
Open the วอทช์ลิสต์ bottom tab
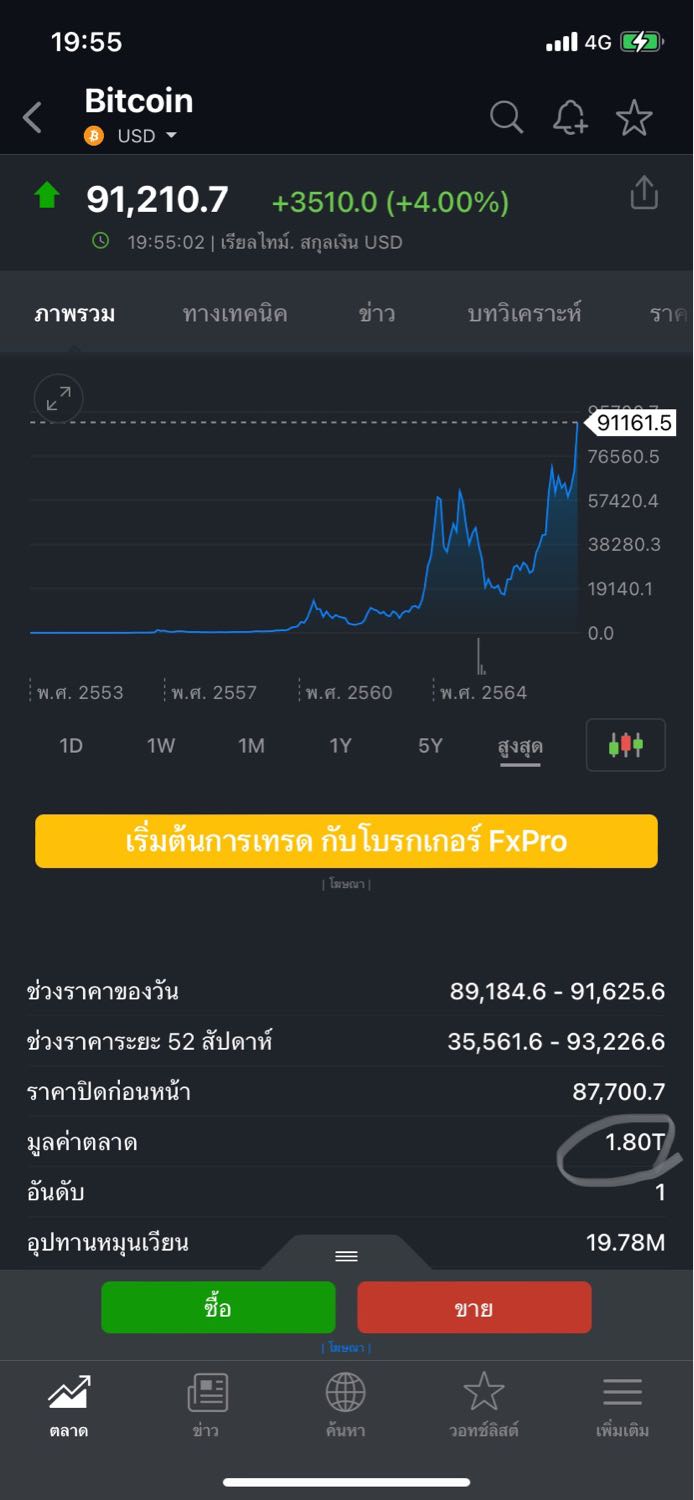point(484,1405)
